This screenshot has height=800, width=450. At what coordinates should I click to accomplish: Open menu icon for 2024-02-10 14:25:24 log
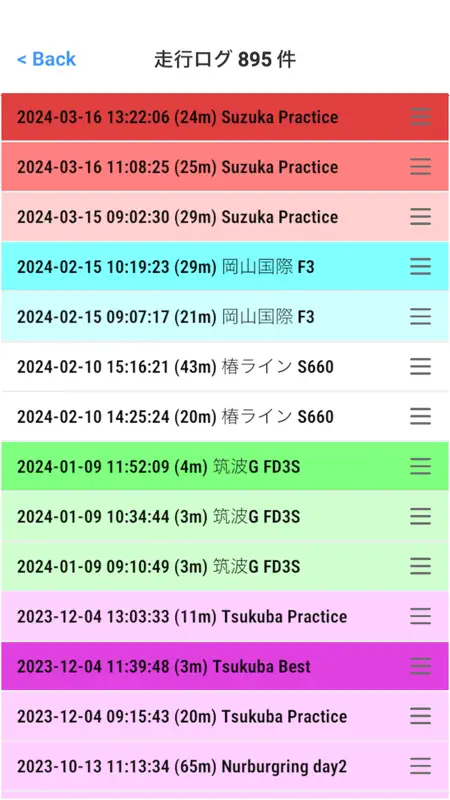coord(420,417)
